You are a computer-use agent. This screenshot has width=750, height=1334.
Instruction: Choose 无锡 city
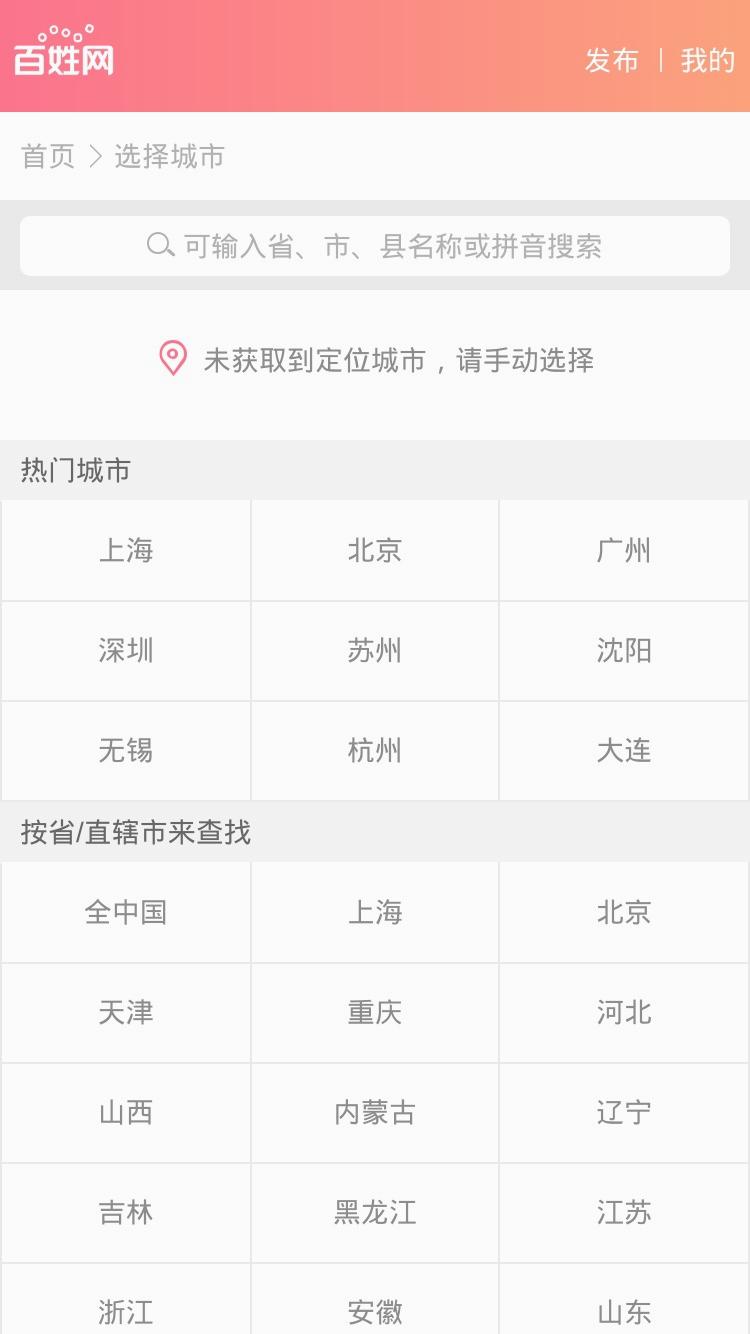[126, 751]
